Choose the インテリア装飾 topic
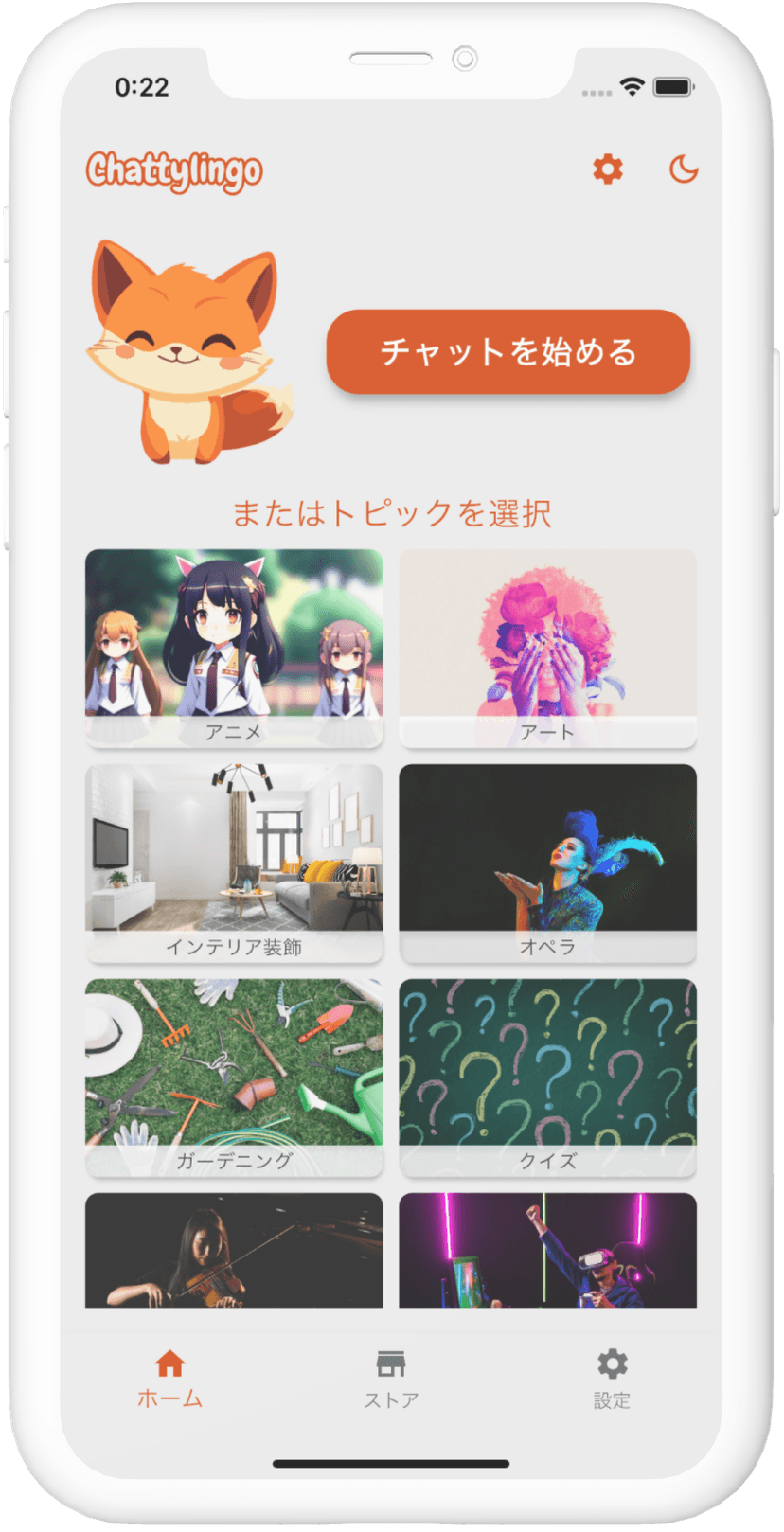 (234, 863)
